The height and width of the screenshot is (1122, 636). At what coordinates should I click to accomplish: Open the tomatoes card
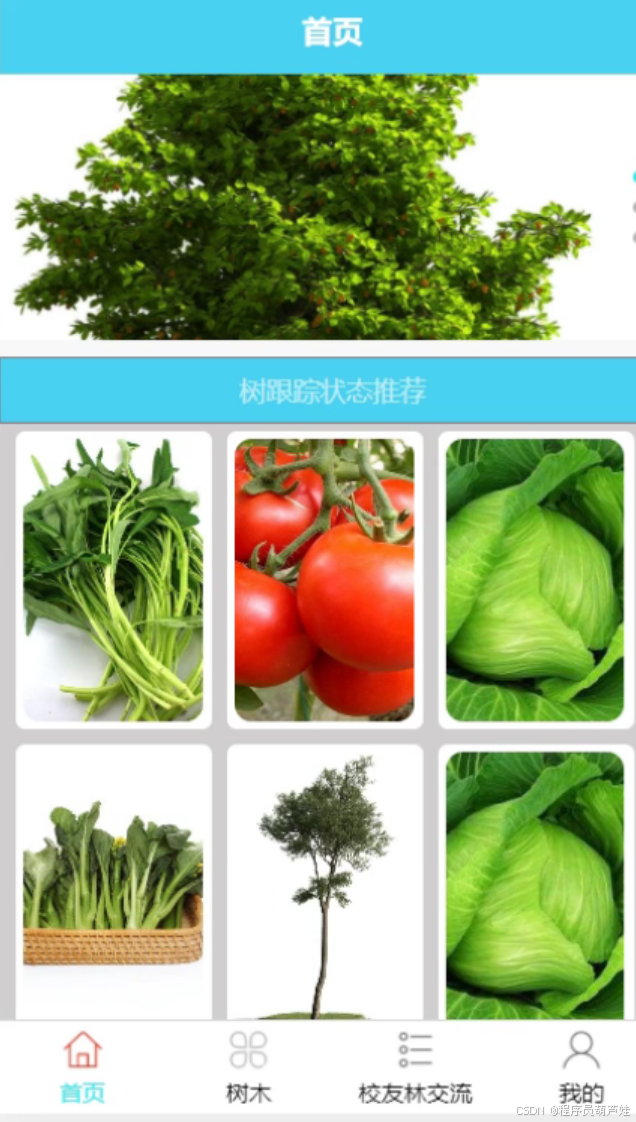click(x=325, y=580)
